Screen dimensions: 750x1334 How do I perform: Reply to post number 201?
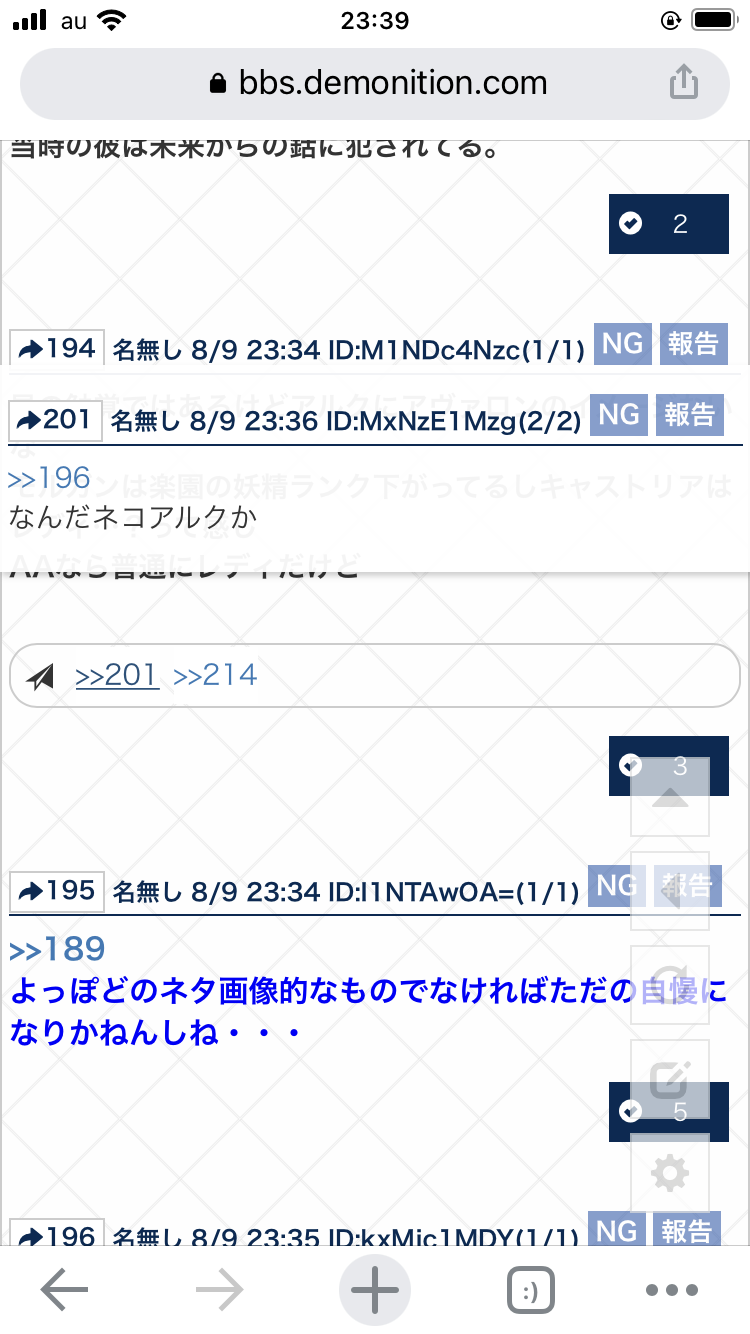pos(56,419)
